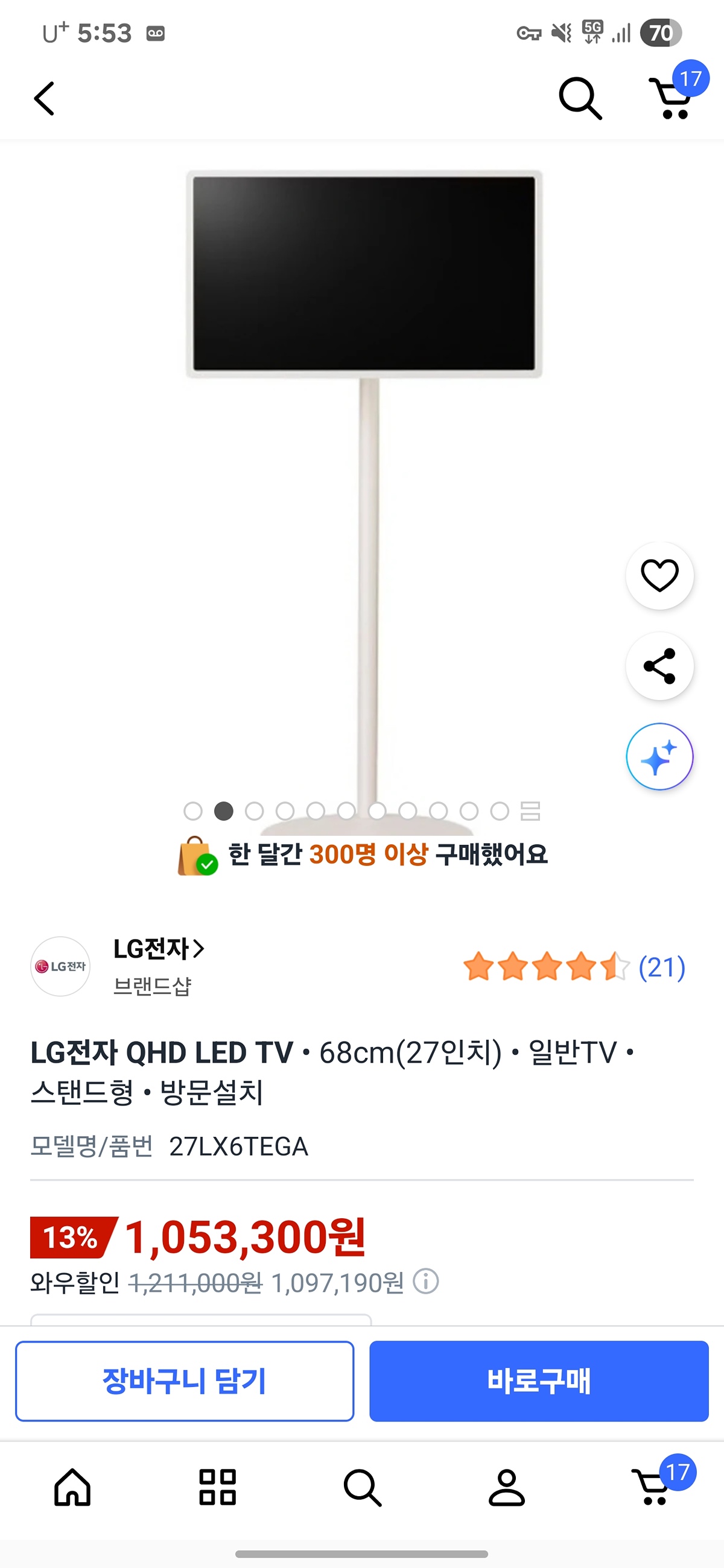Buy now with 바로구매

pos(539,1381)
